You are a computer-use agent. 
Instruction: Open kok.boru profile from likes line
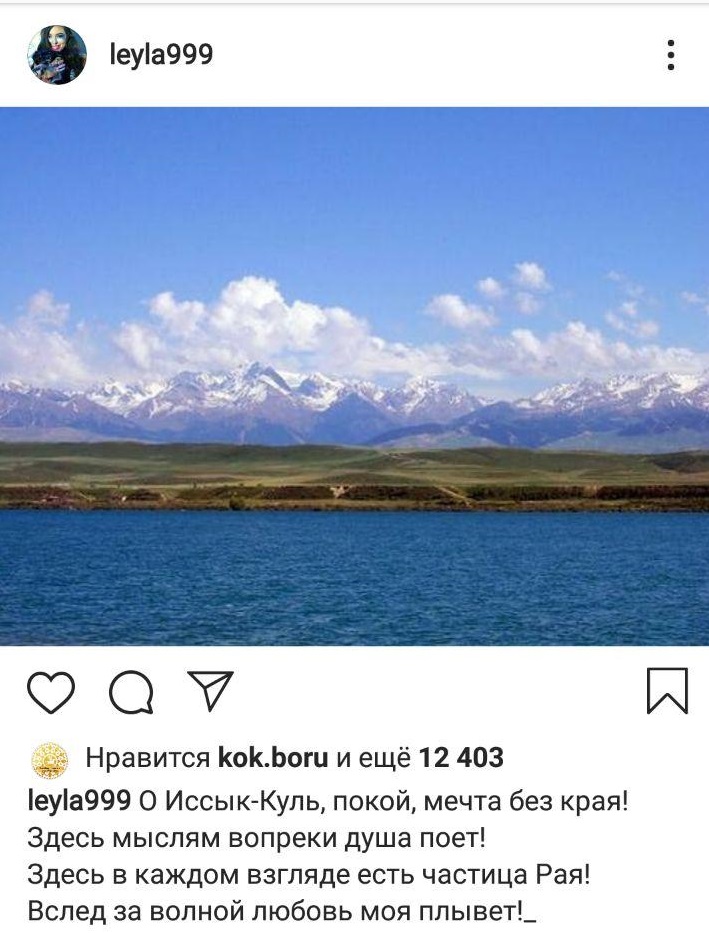pyautogui.click(x=273, y=759)
